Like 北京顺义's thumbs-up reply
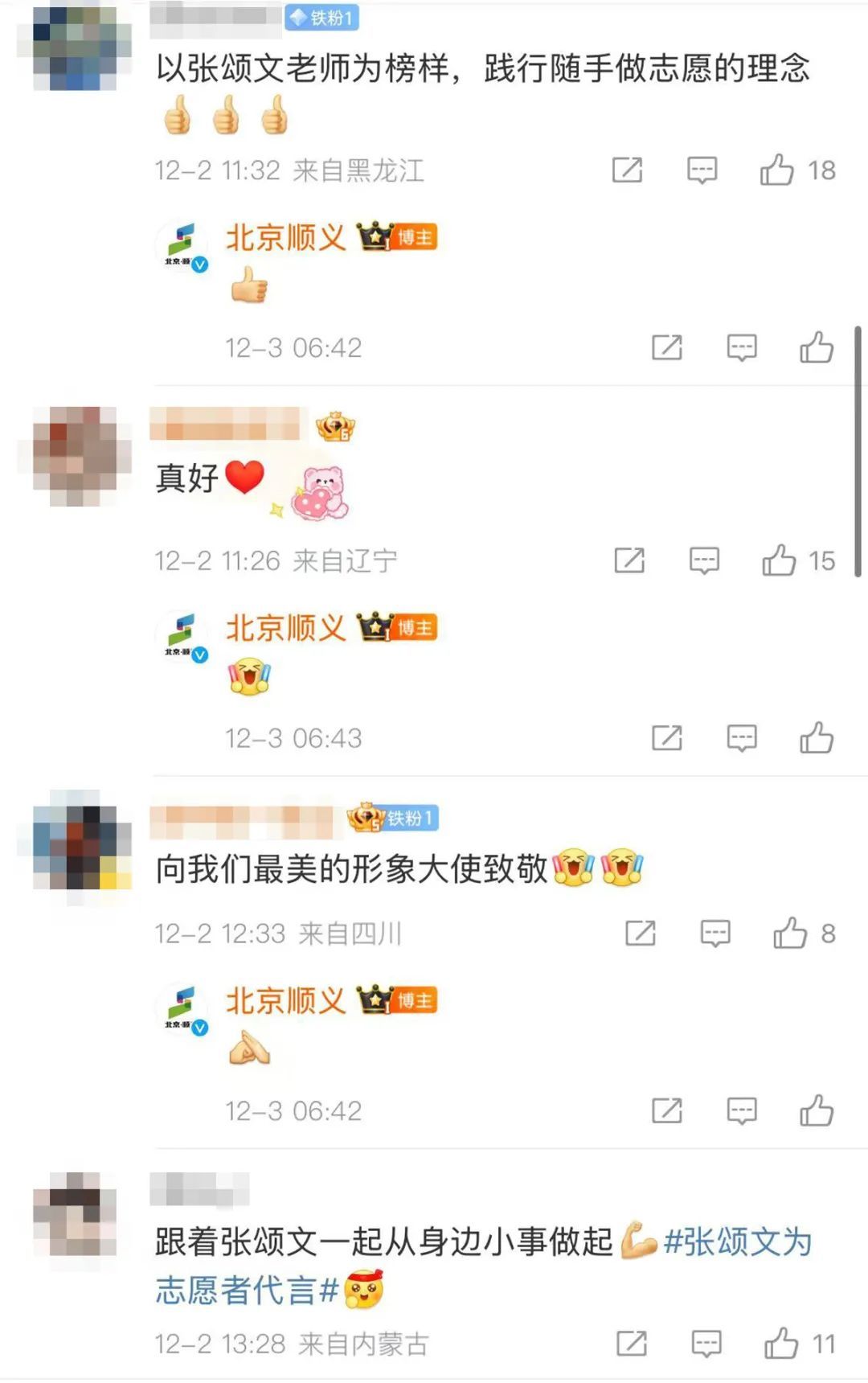 (x=817, y=348)
